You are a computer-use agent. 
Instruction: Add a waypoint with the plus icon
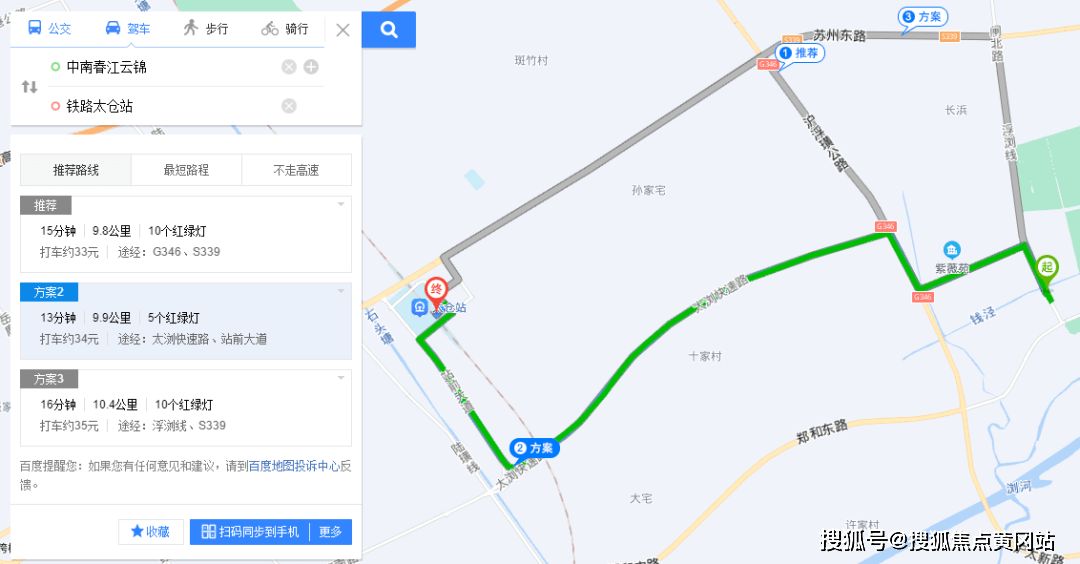311,67
